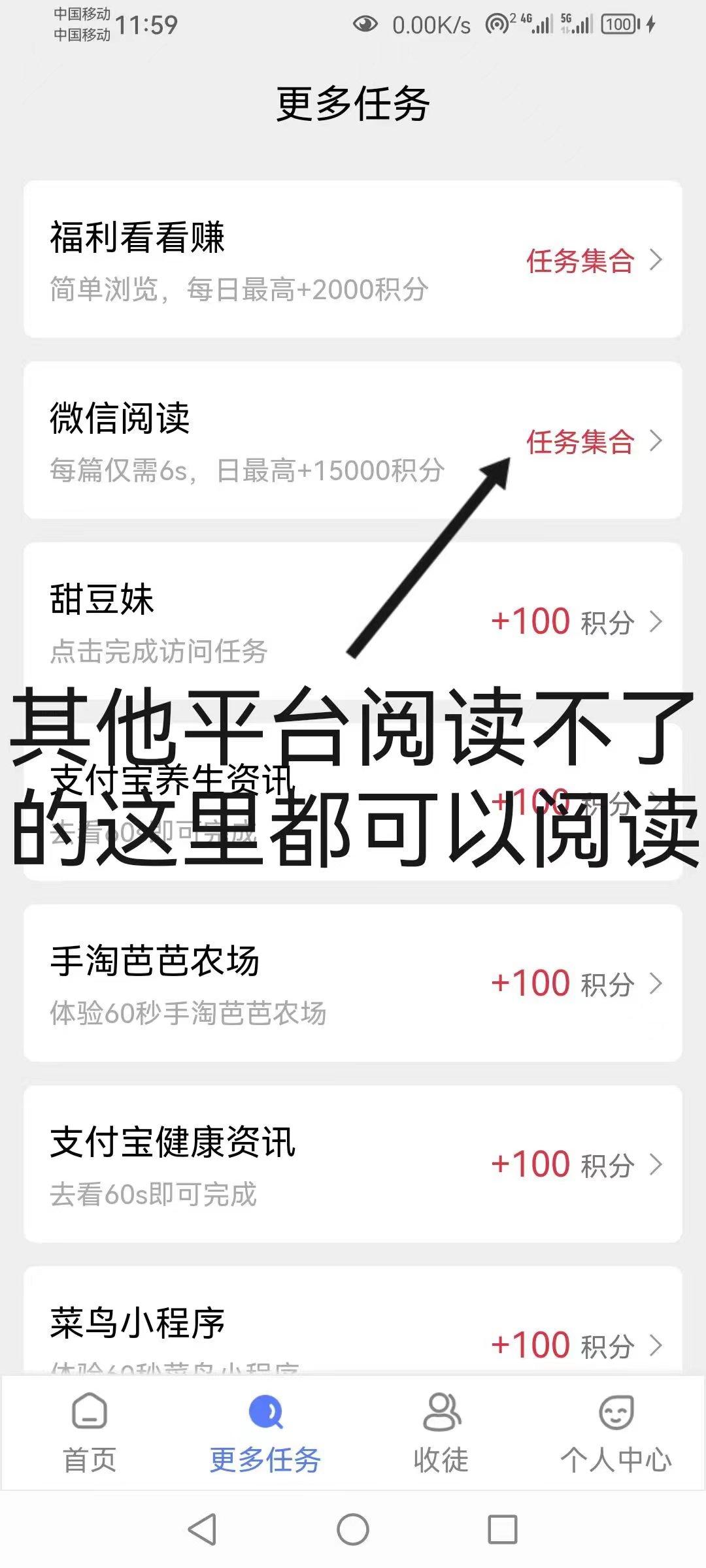
Task: Open the 个人中心 tab
Action: (x=616, y=1432)
